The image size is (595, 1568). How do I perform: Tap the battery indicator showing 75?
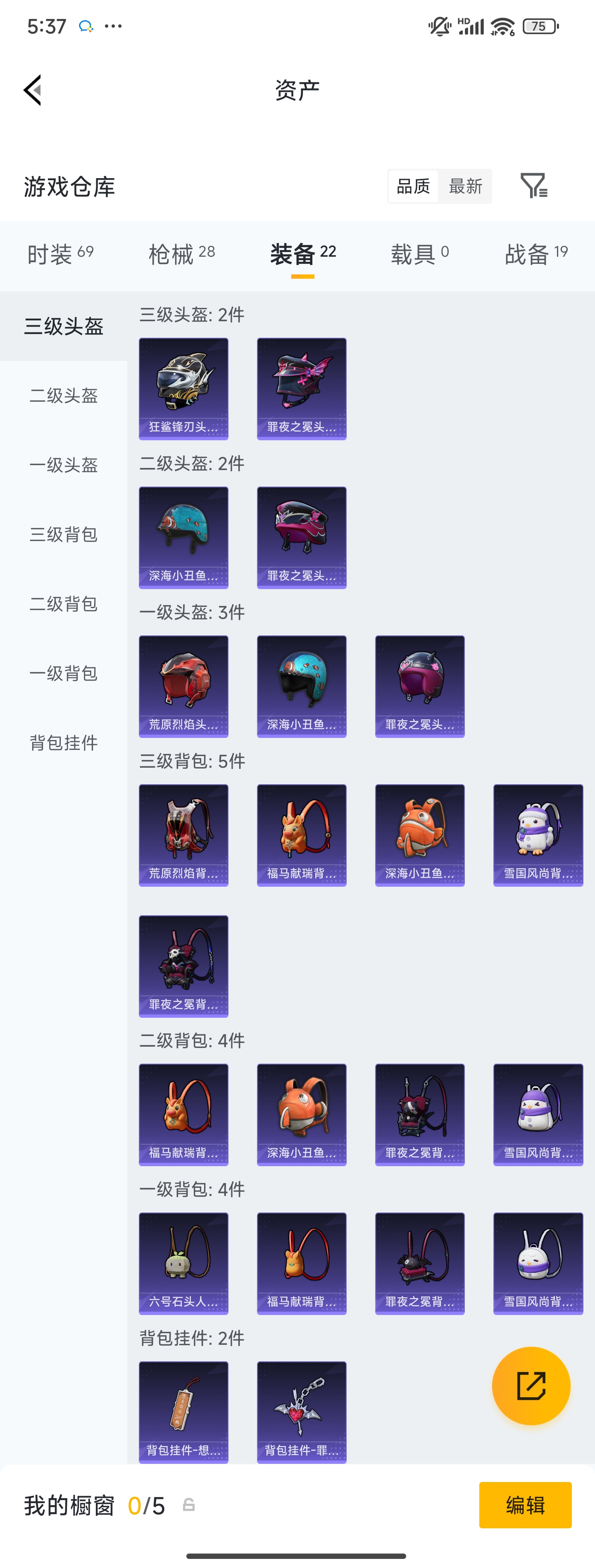pyautogui.click(x=540, y=26)
